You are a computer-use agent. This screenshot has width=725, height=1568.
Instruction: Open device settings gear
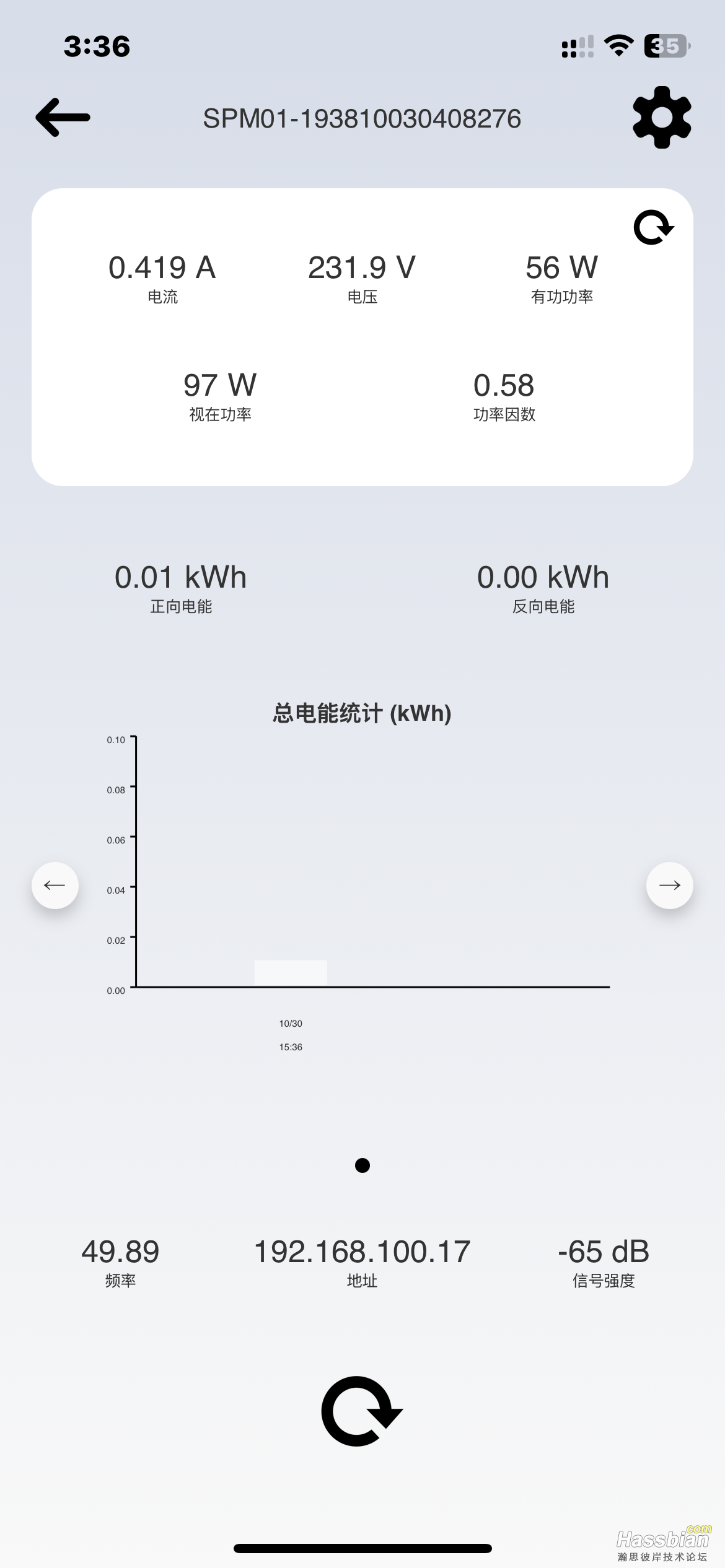click(661, 117)
